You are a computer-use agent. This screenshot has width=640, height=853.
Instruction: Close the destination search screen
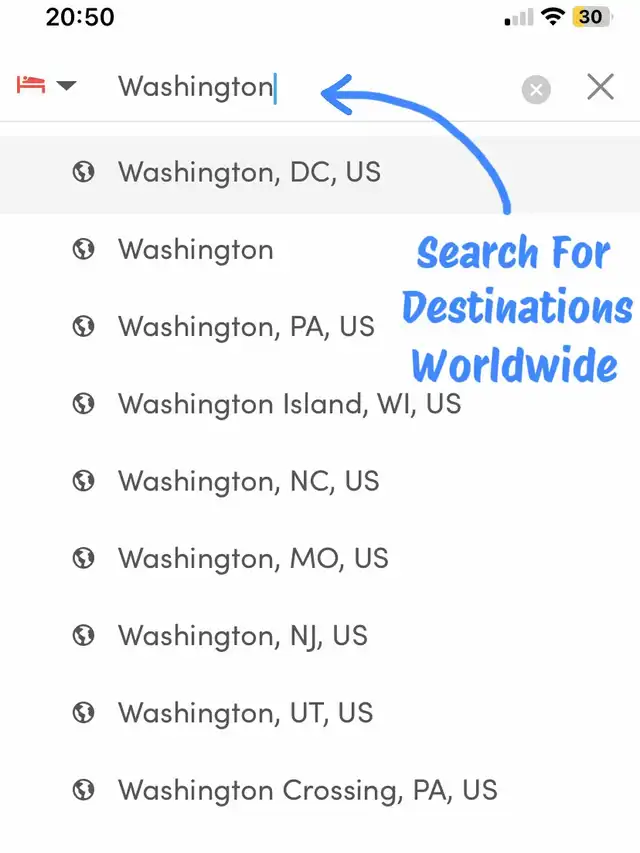pos(600,87)
